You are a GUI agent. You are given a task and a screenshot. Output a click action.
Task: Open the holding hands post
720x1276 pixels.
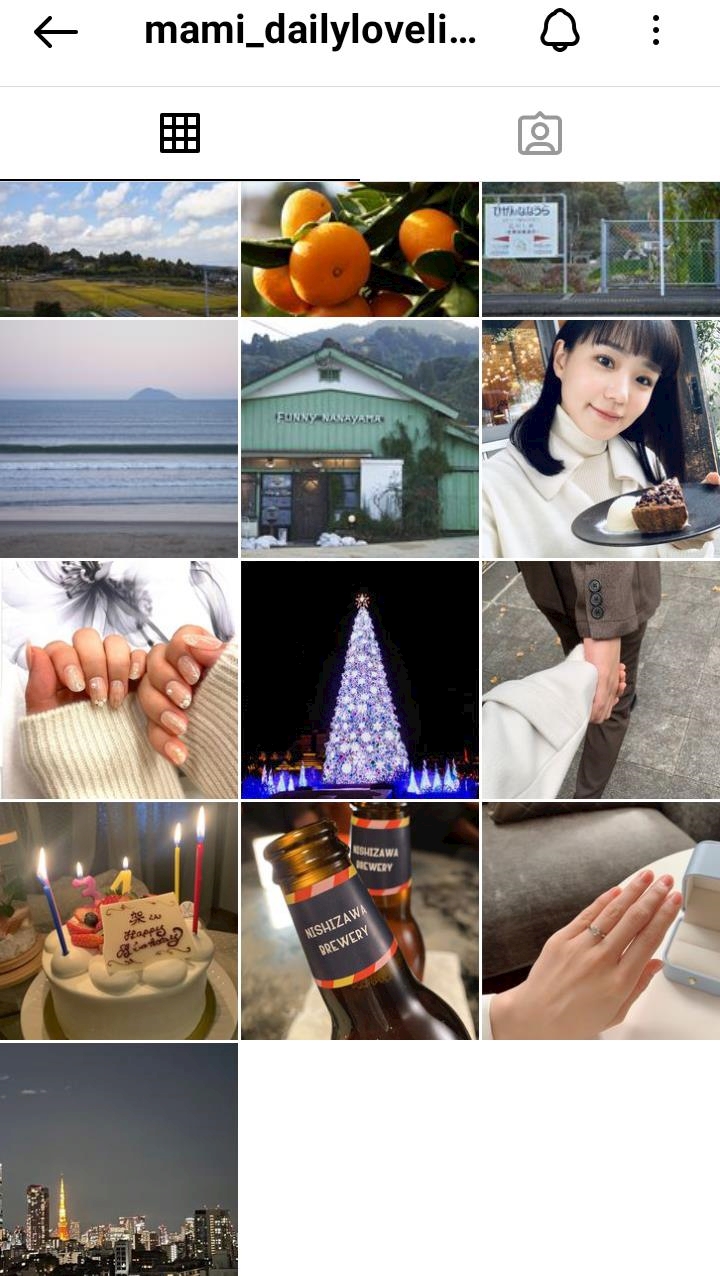pos(601,679)
